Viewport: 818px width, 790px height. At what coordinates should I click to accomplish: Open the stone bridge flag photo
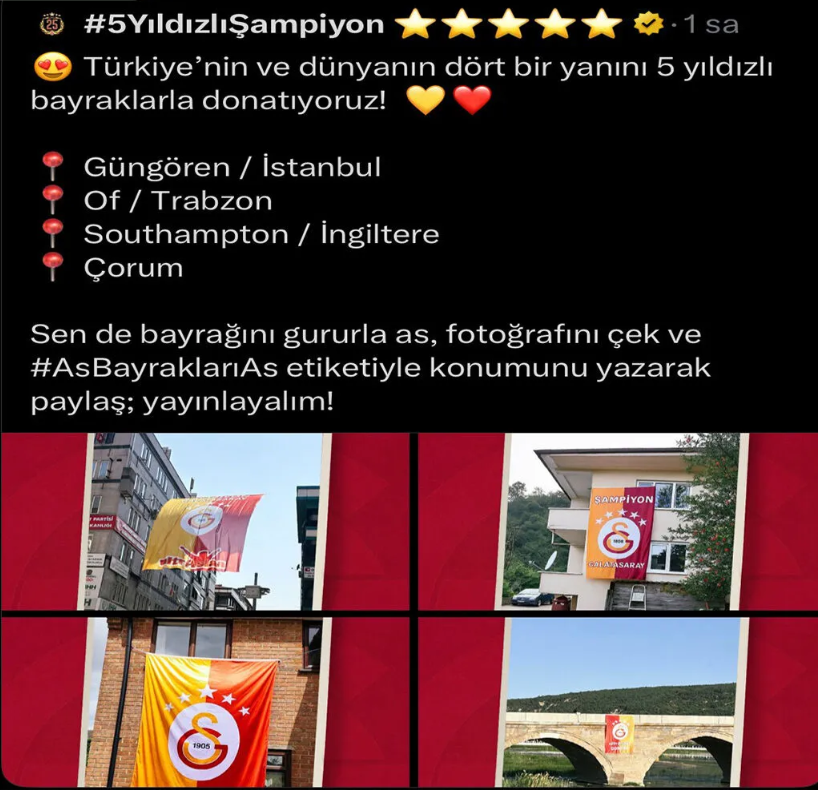coord(620,703)
